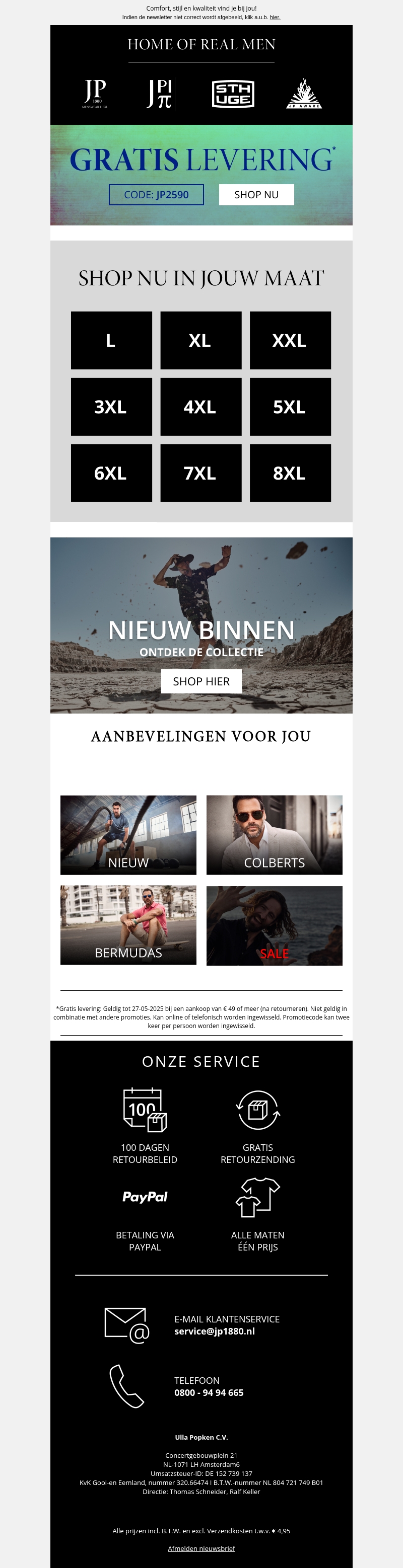Screen dimensions: 403x1568
Task: Tap service@jp1880.nl email address
Action: 214,1331
